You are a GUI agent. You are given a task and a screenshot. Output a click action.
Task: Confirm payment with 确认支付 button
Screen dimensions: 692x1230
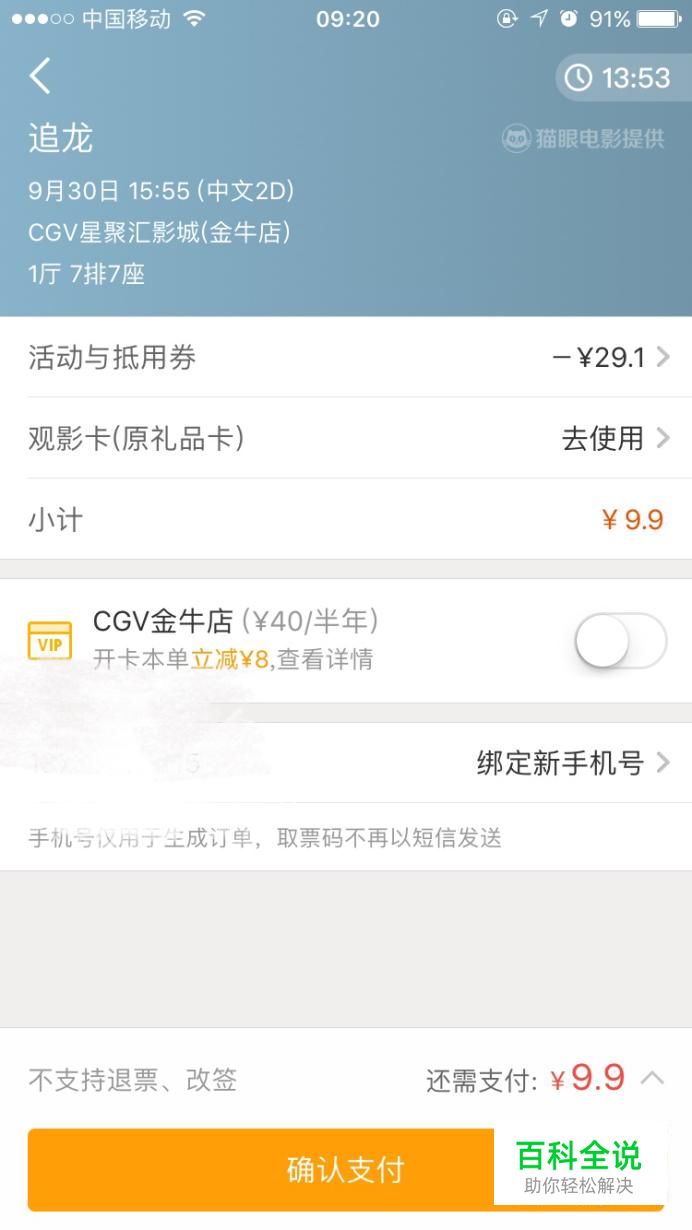(x=346, y=1169)
